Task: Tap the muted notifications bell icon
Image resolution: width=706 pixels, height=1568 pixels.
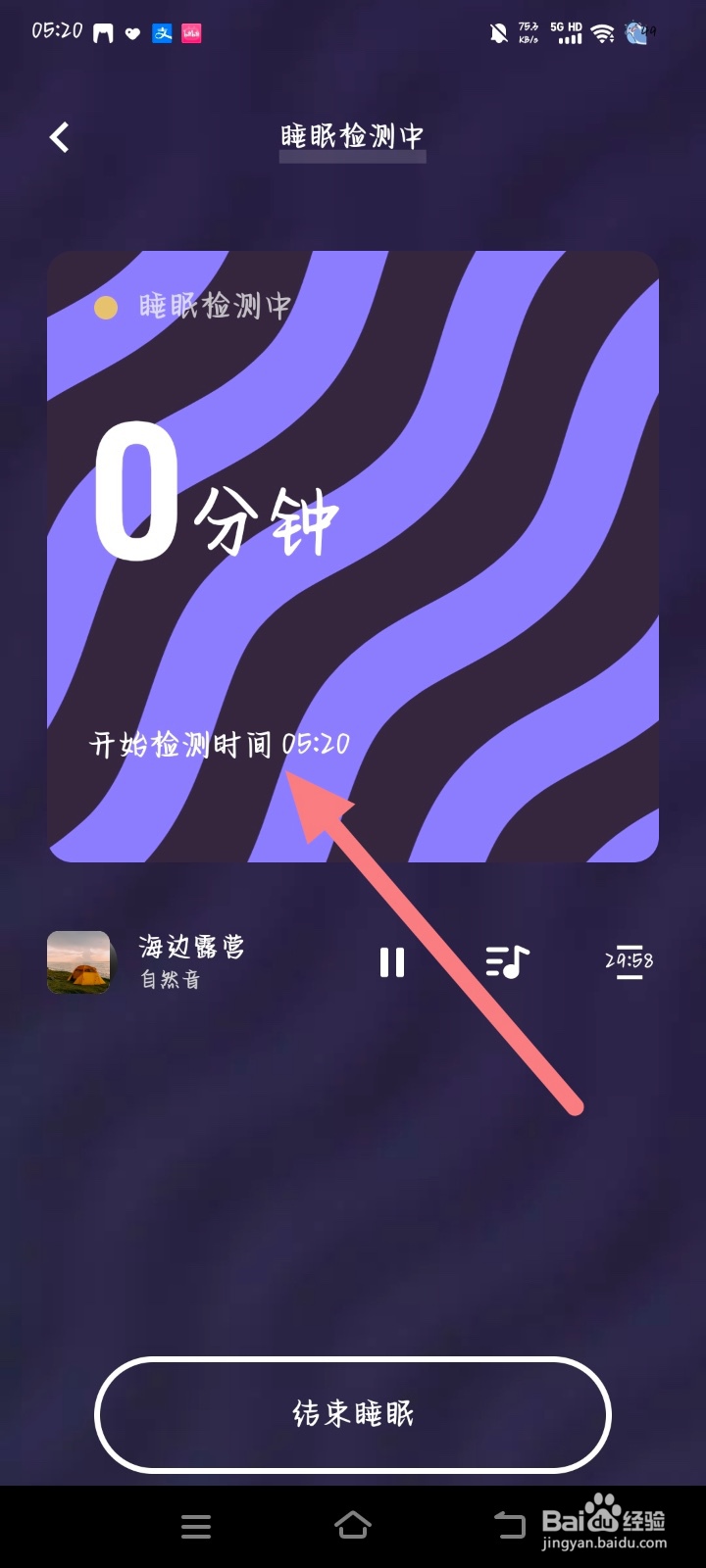Action: pyautogui.click(x=498, y=32)
